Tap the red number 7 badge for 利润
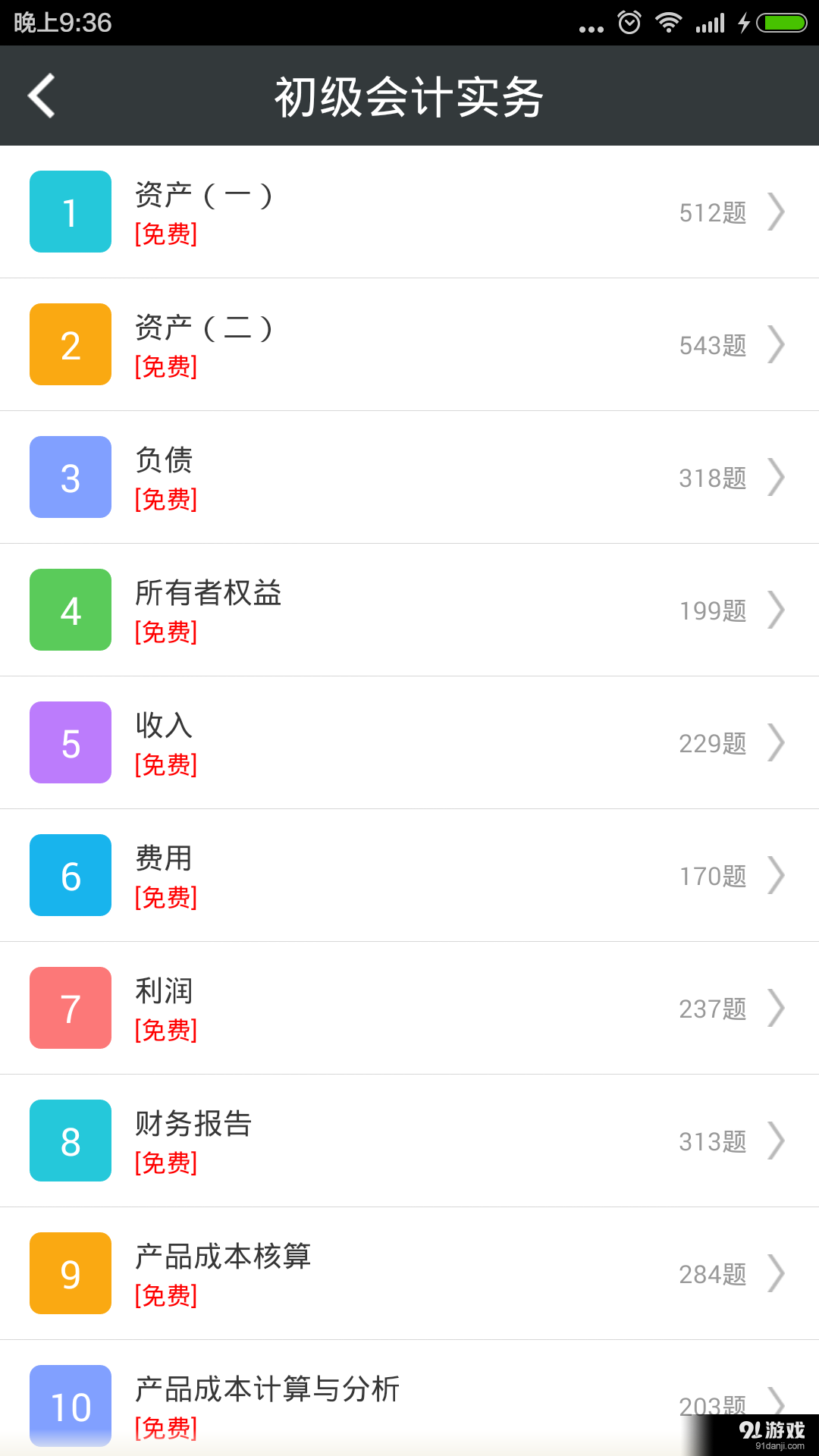 point(70,1008)
